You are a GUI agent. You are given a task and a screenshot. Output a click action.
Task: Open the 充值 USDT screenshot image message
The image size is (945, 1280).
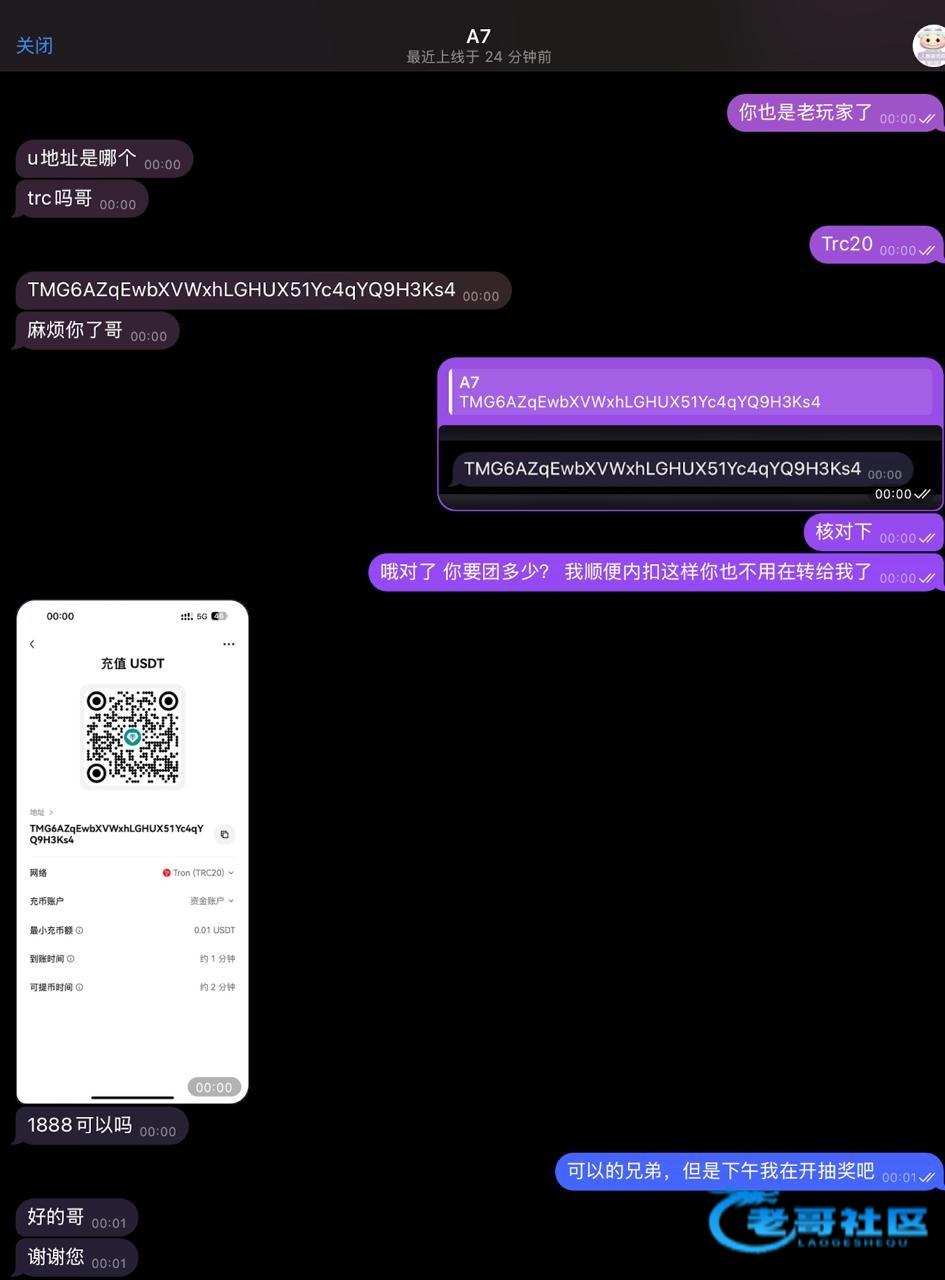(132, 850)
